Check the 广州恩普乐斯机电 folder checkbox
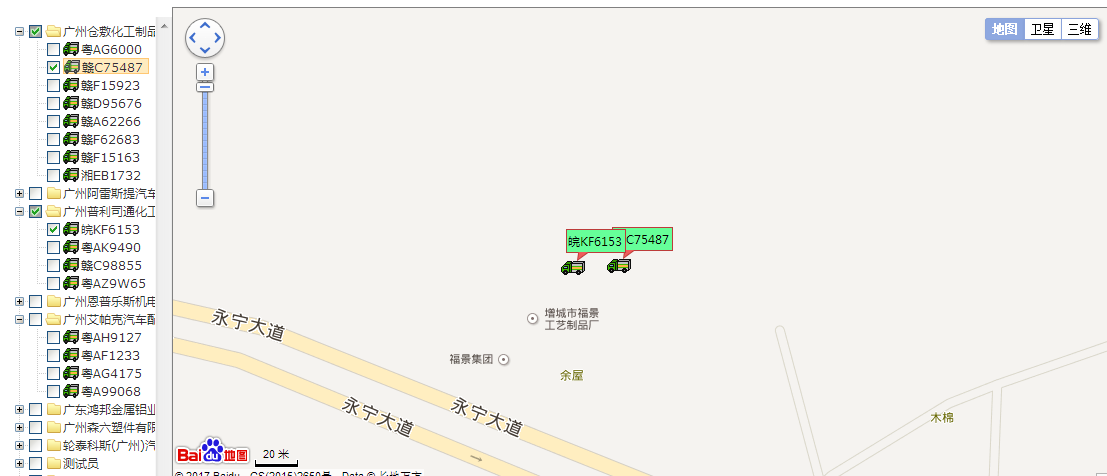The image size is (1107, 476). tap(36, 302)
